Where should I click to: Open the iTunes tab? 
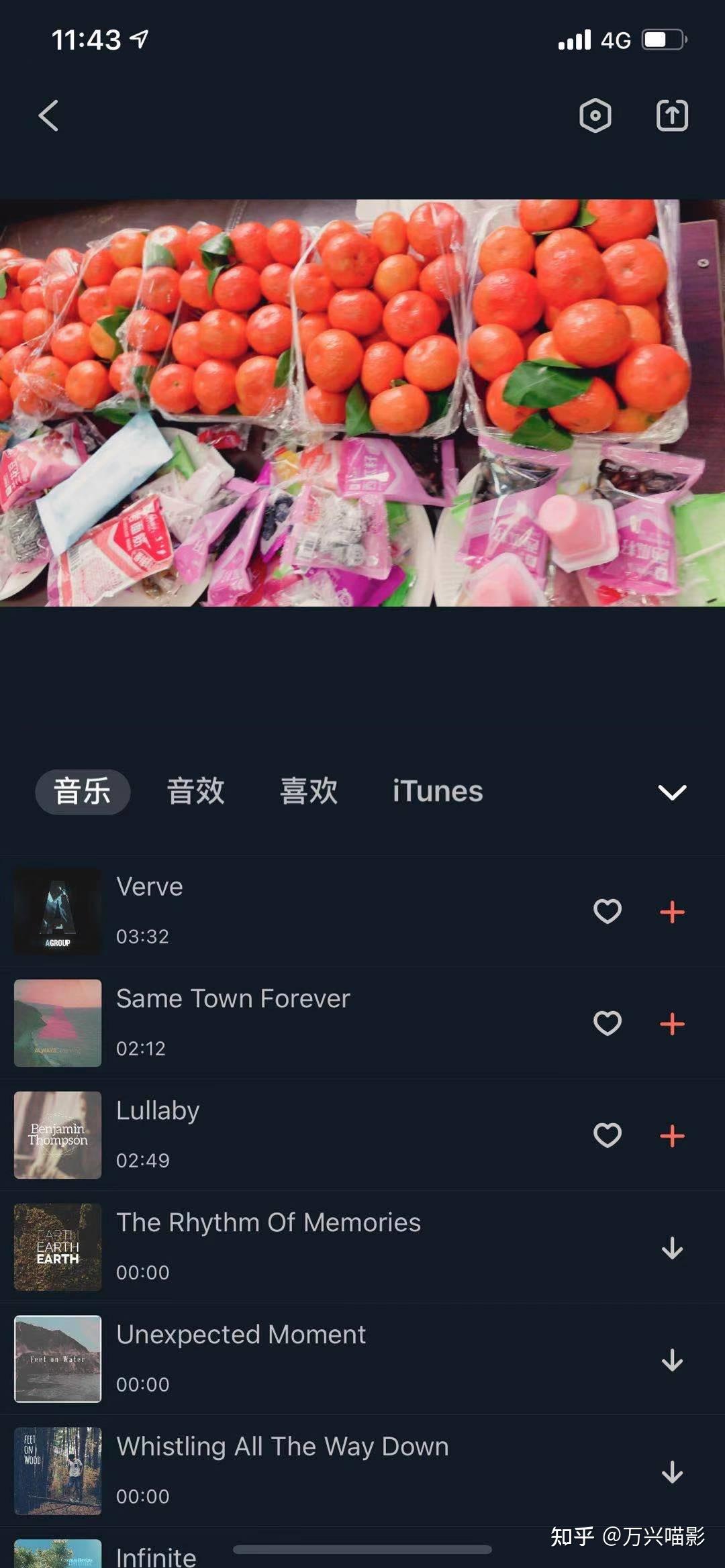pyautogui.click(x=438, y=791)
